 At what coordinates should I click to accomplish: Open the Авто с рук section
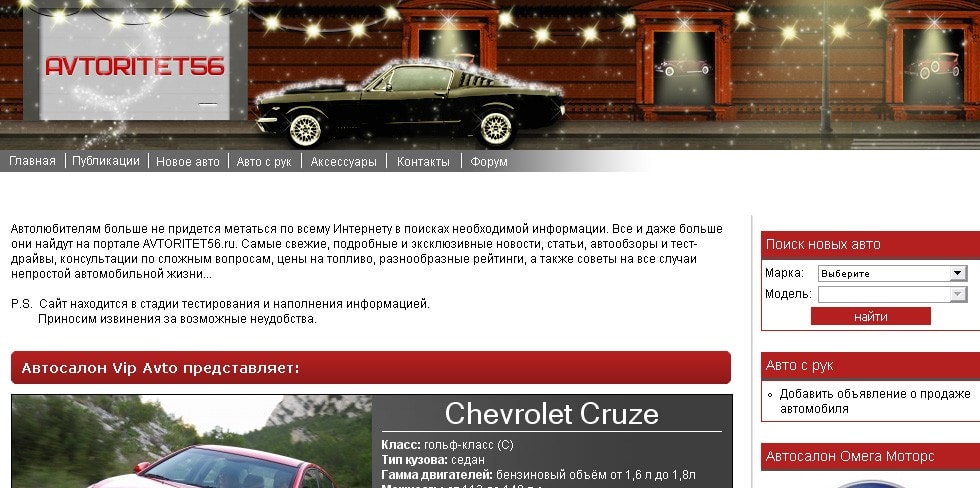tap(264, 161)
